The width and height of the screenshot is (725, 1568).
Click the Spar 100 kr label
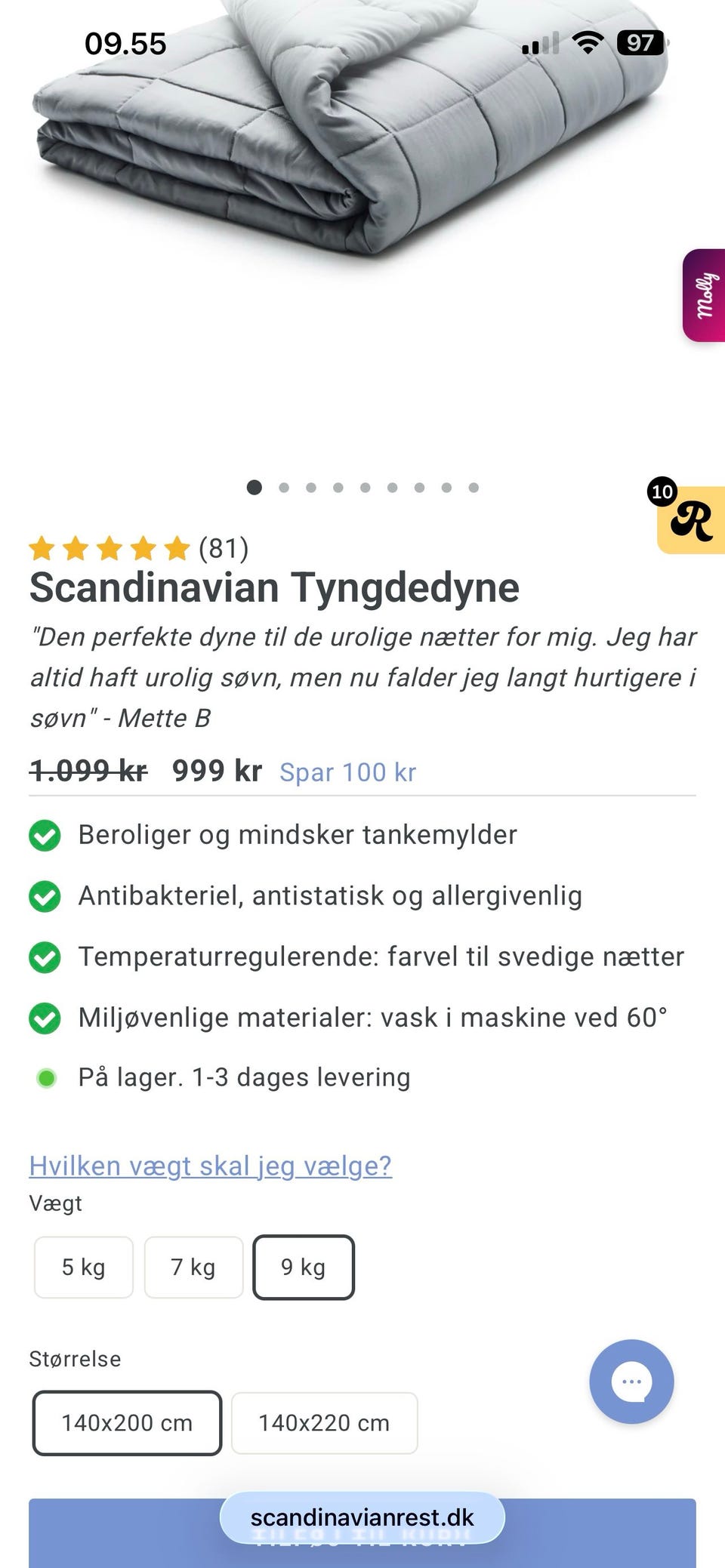click(x=347, y=772)
